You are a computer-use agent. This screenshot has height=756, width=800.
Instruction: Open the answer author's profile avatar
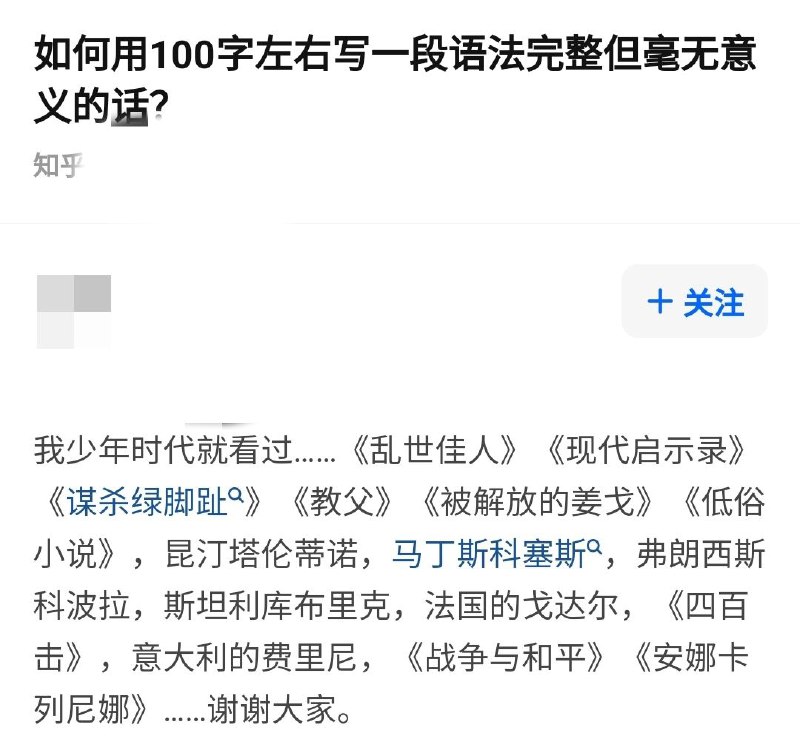[x=73, y=311]
